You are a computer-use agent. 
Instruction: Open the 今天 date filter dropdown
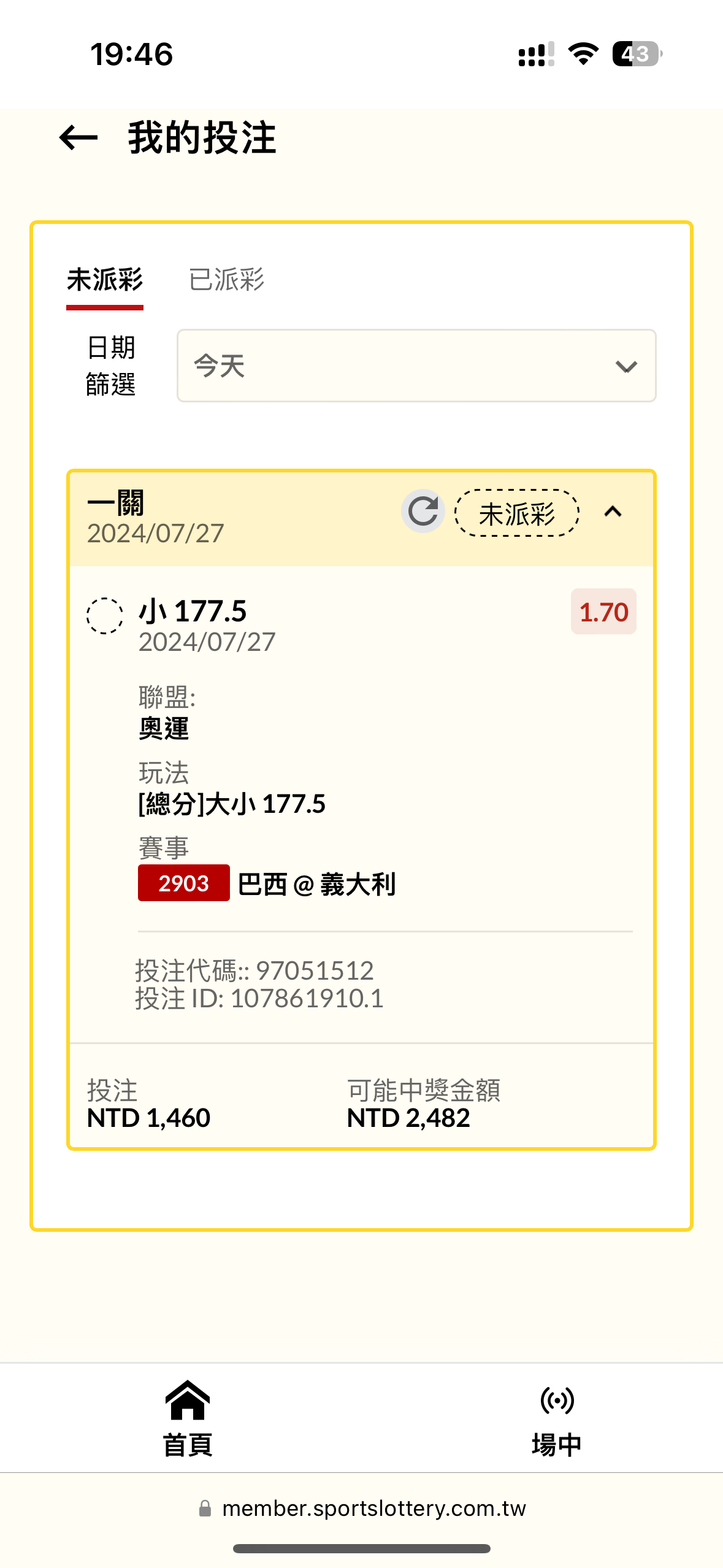point(416,366)
